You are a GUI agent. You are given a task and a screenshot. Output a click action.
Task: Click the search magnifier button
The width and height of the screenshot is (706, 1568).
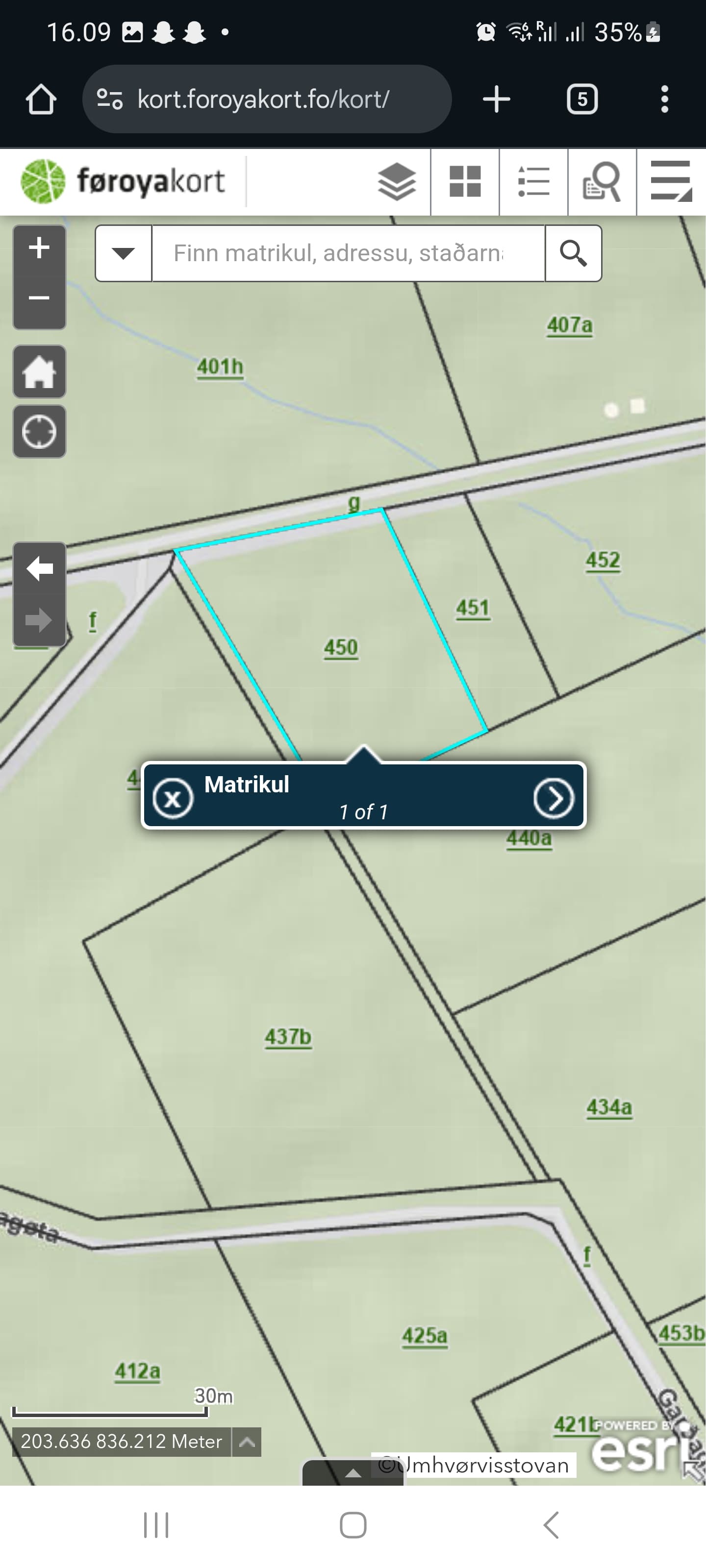572,253
